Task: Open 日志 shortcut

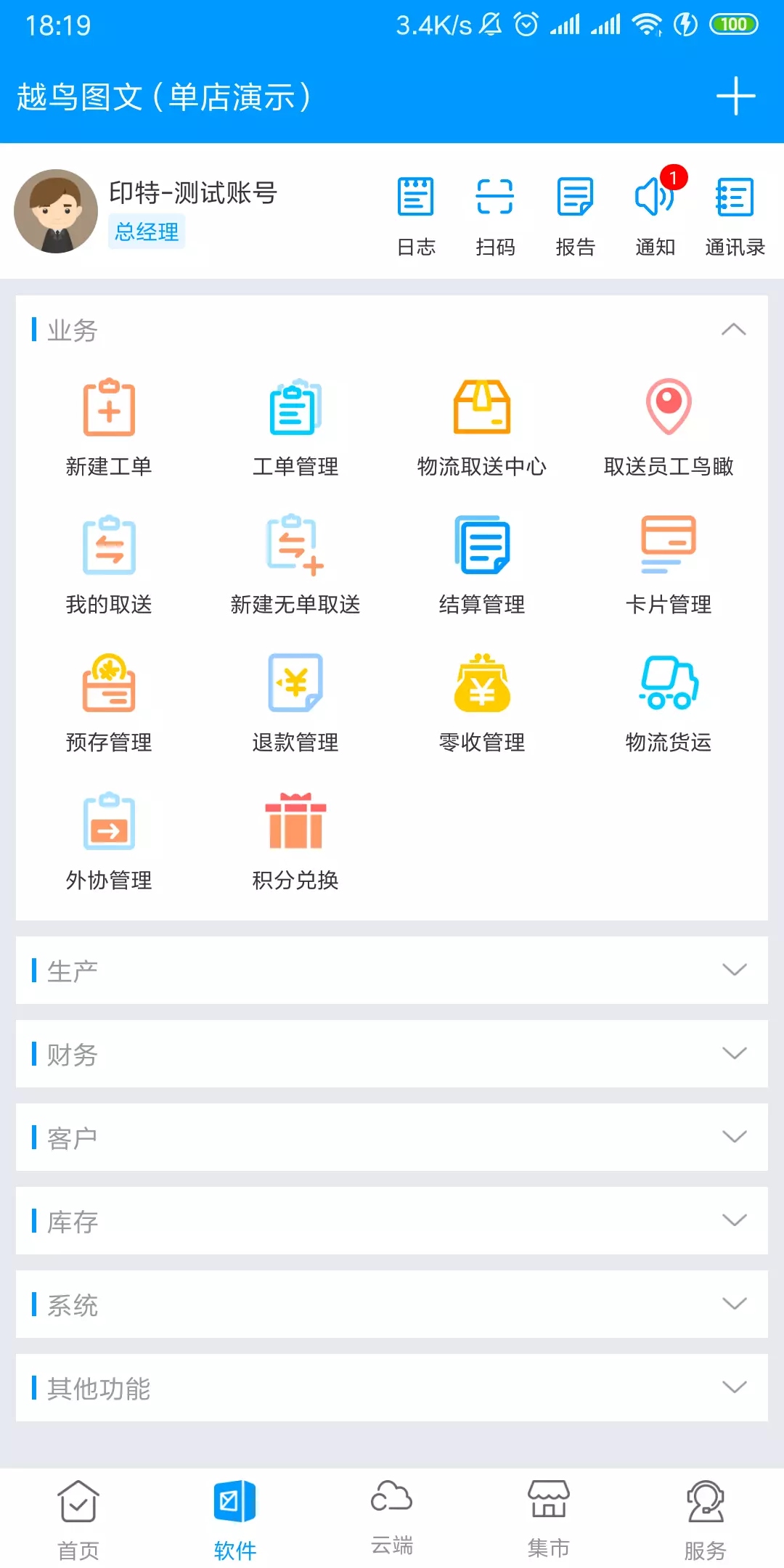Action: 416,216
